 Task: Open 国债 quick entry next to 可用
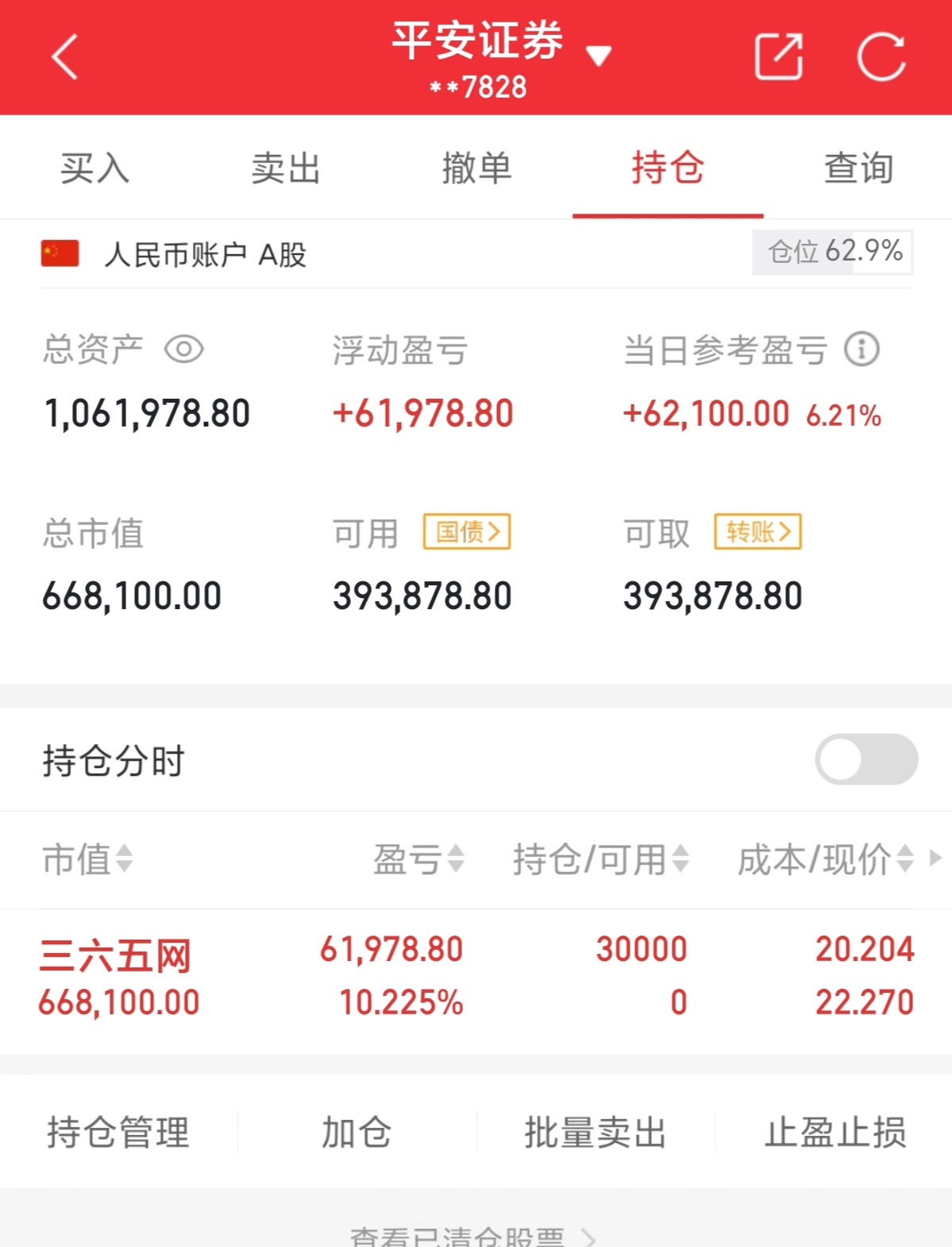click(x=467, y=532)
